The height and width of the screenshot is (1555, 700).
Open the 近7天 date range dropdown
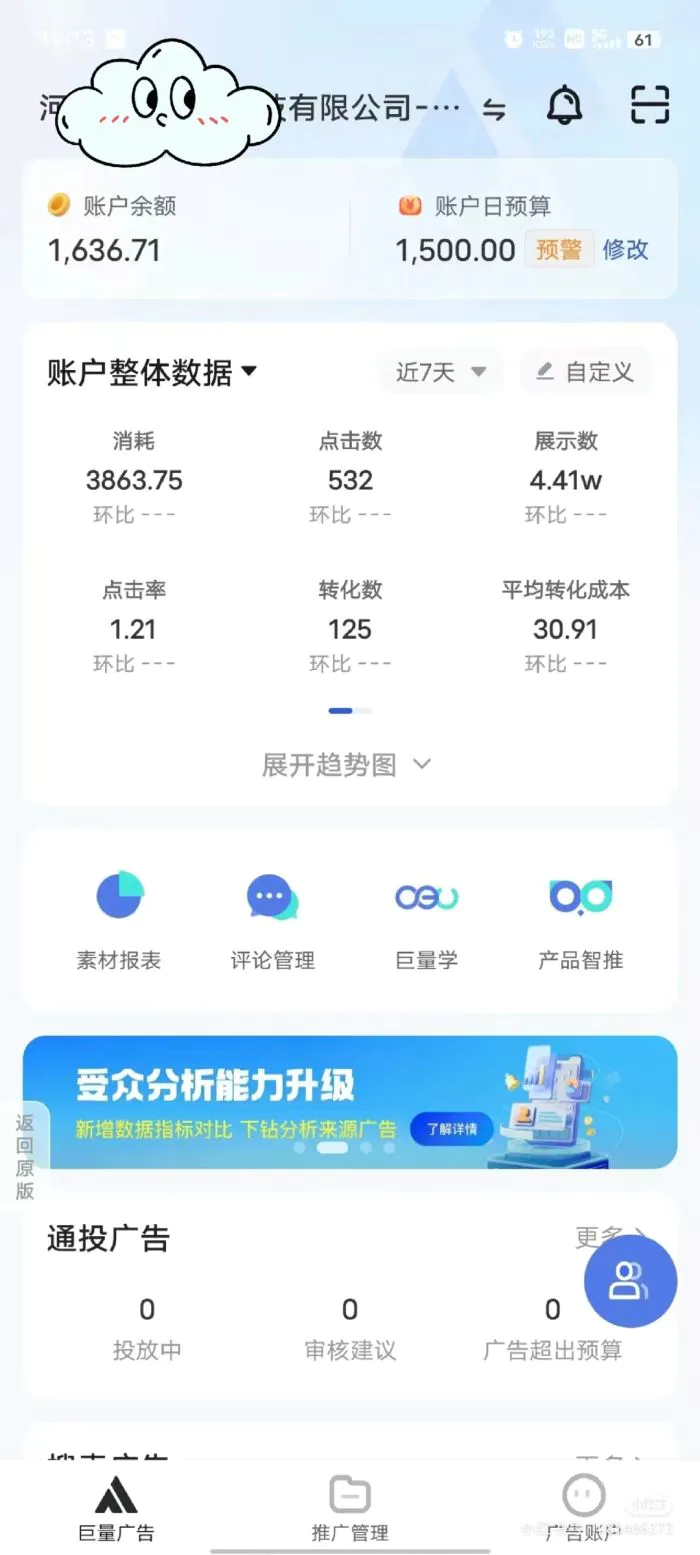pyautogui.click(x=440, y=372)
